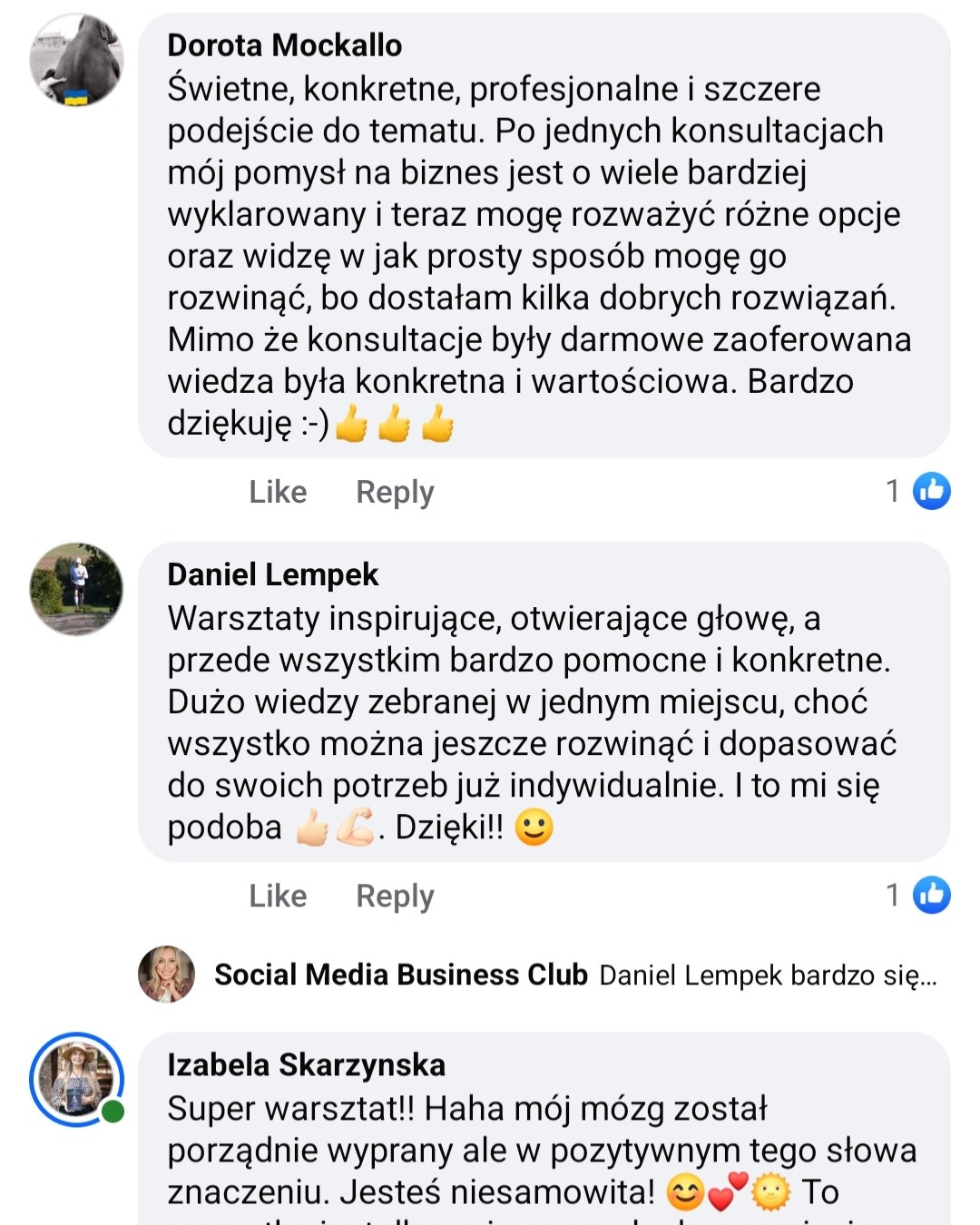Image resolution: width=980 pixels, height=1225 pixels.
Task: View reactions on Daniel Lempek's comment
Action: tap(918, 895)
